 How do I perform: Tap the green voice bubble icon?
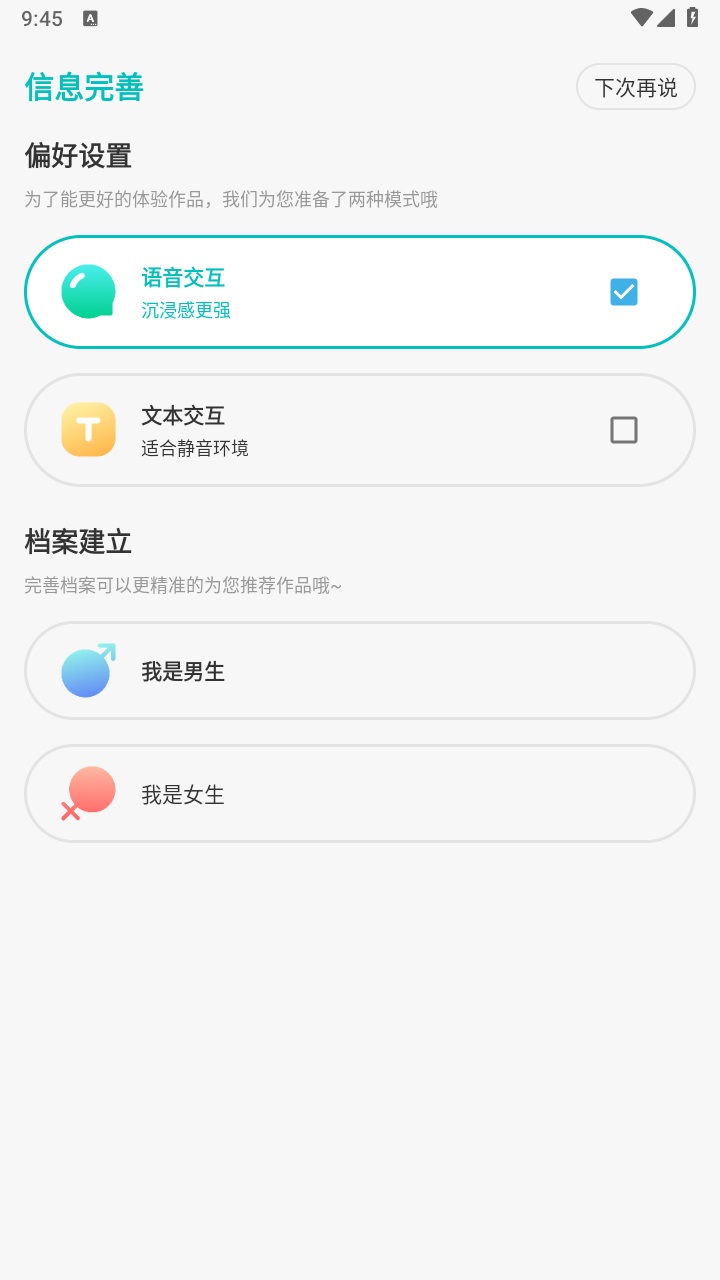point(87,291)
